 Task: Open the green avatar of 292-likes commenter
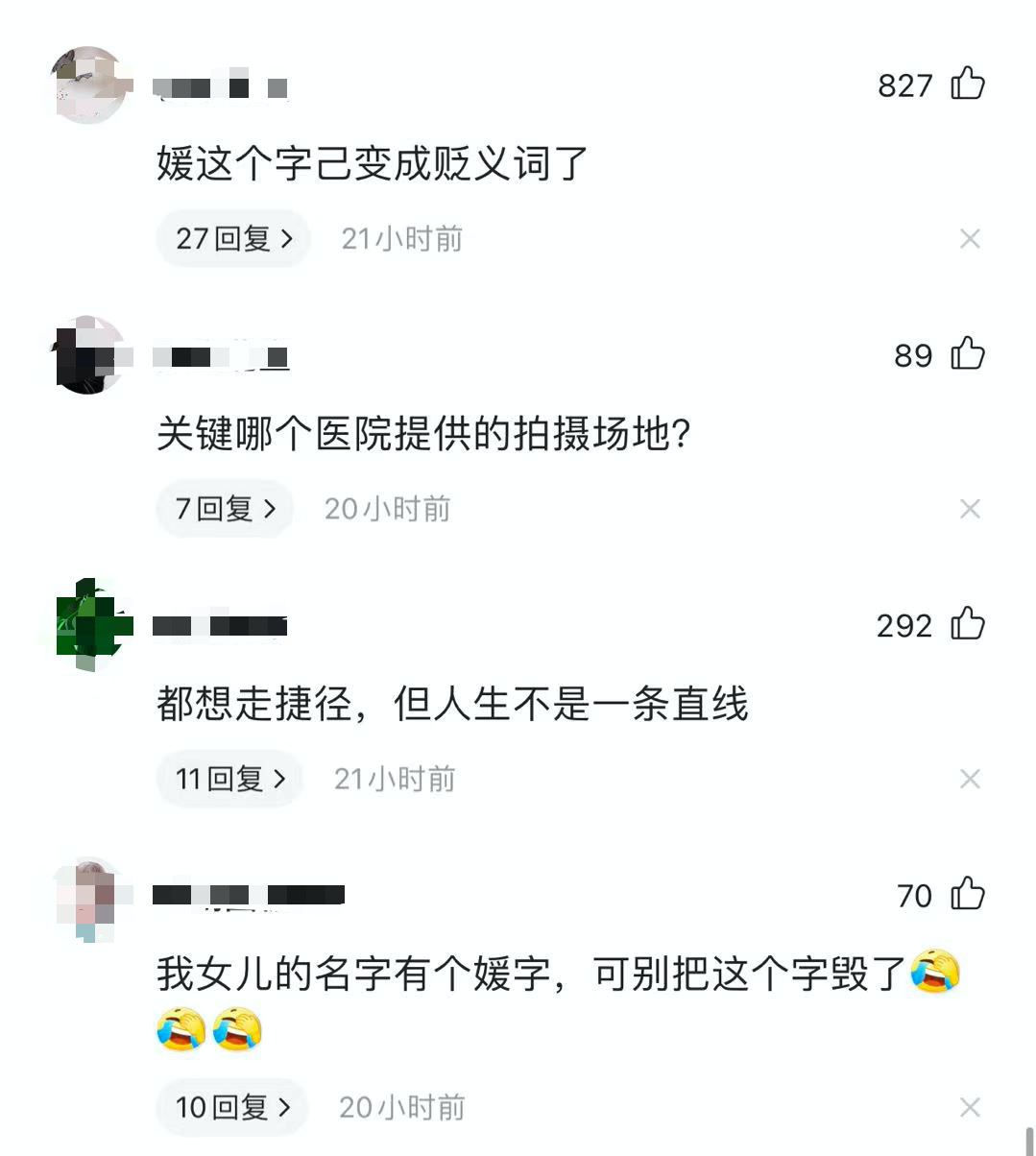click(89, 625)
